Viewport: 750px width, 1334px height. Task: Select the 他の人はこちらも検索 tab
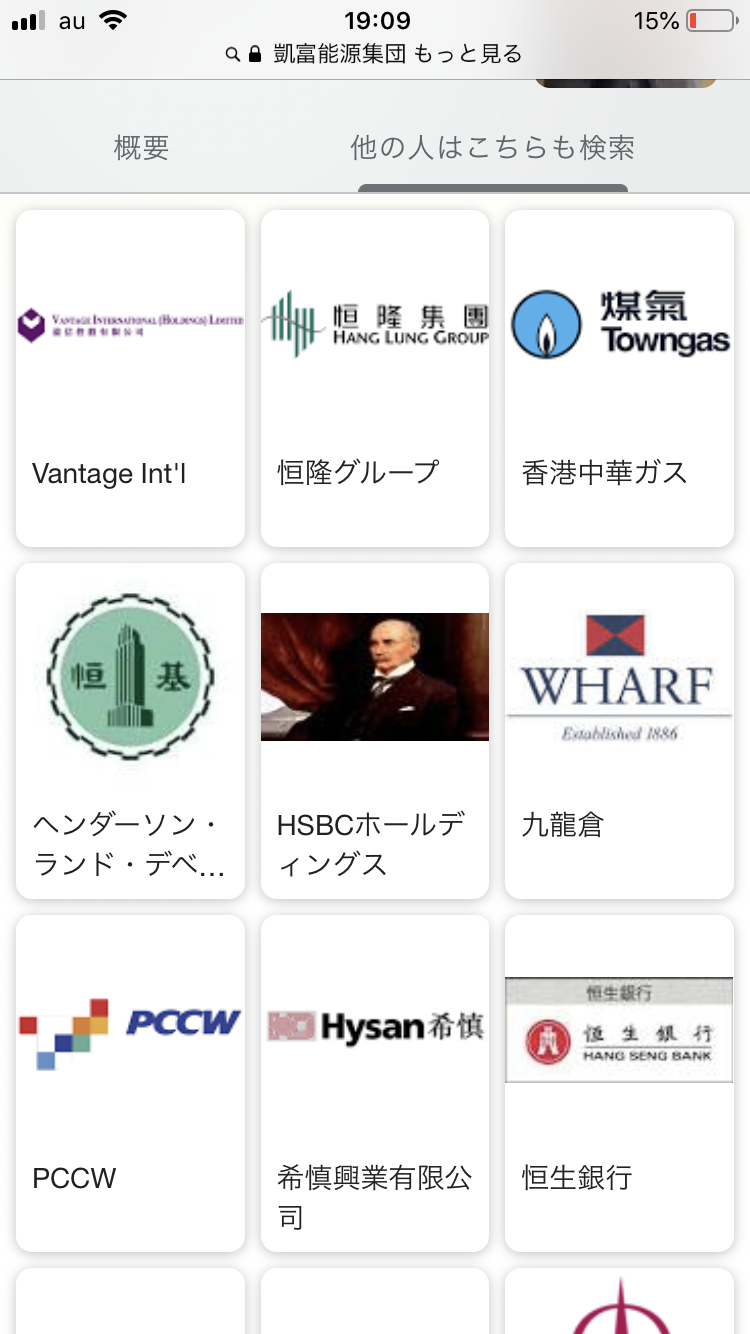pyautogui.click(x=492, y=148)
